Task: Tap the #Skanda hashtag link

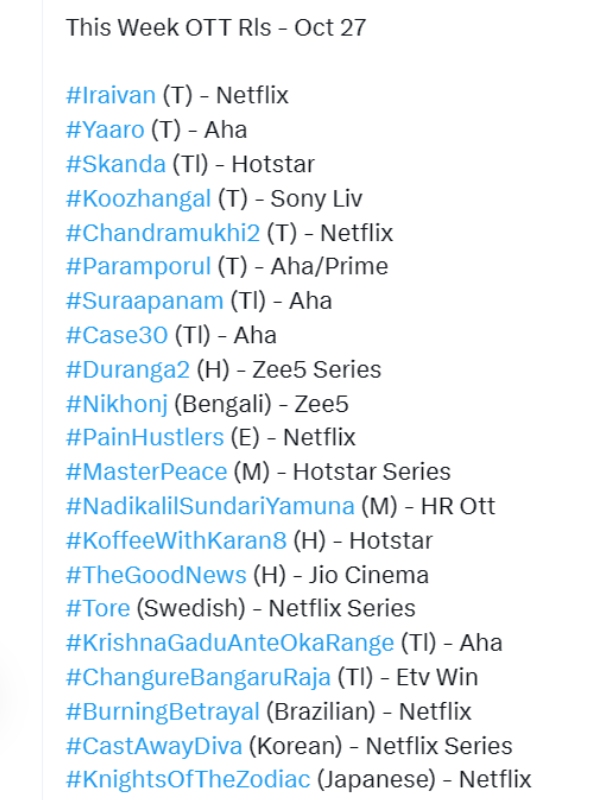Action: [115, 164]
